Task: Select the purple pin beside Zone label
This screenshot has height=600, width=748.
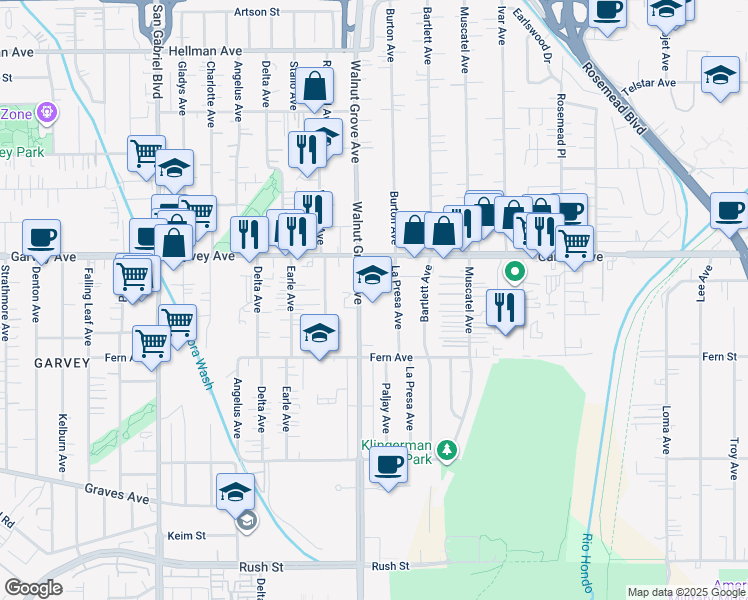Action: click(x=47, y=114)
